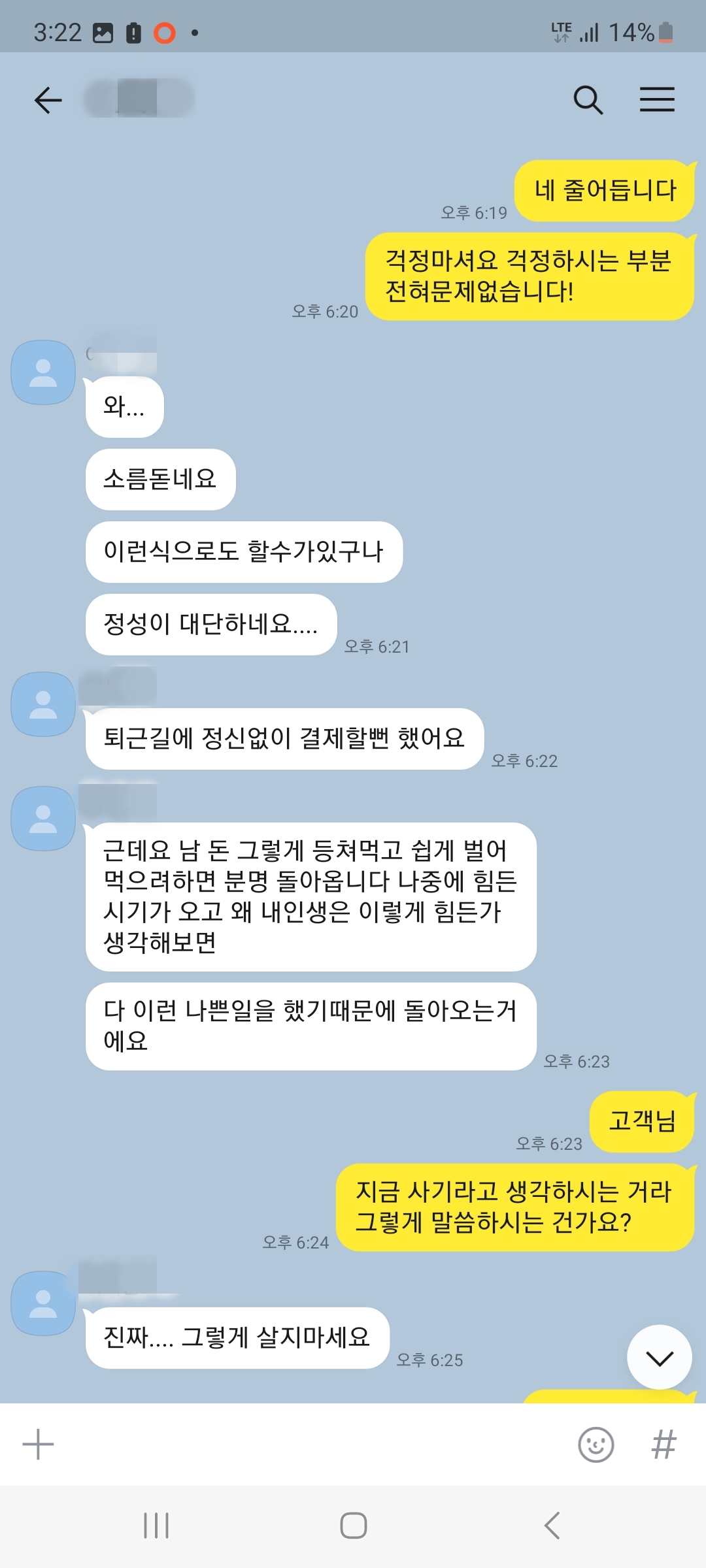Open profile of sender above '와...'
706x1568 pixels.
click(43, 372)
